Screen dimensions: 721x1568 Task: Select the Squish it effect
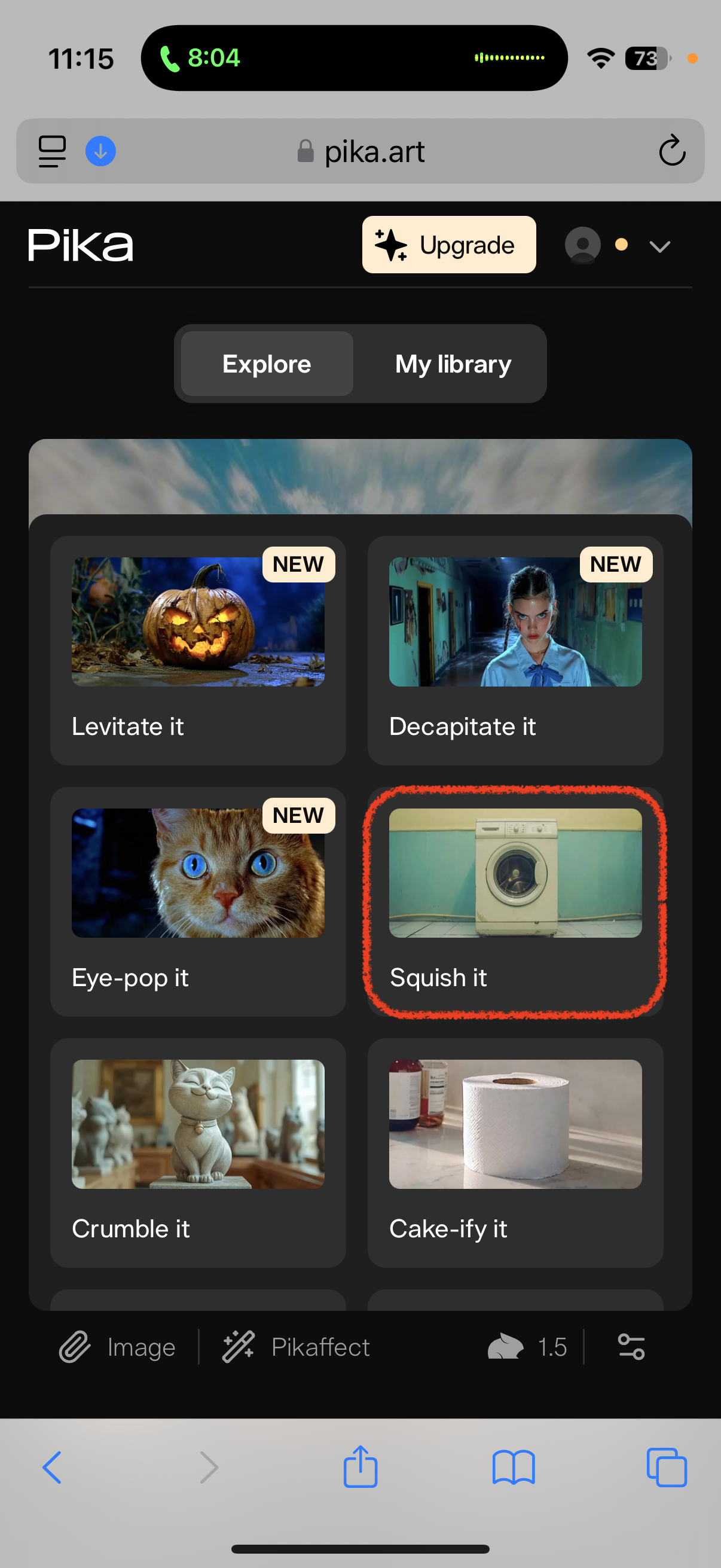tap(515, 901)
